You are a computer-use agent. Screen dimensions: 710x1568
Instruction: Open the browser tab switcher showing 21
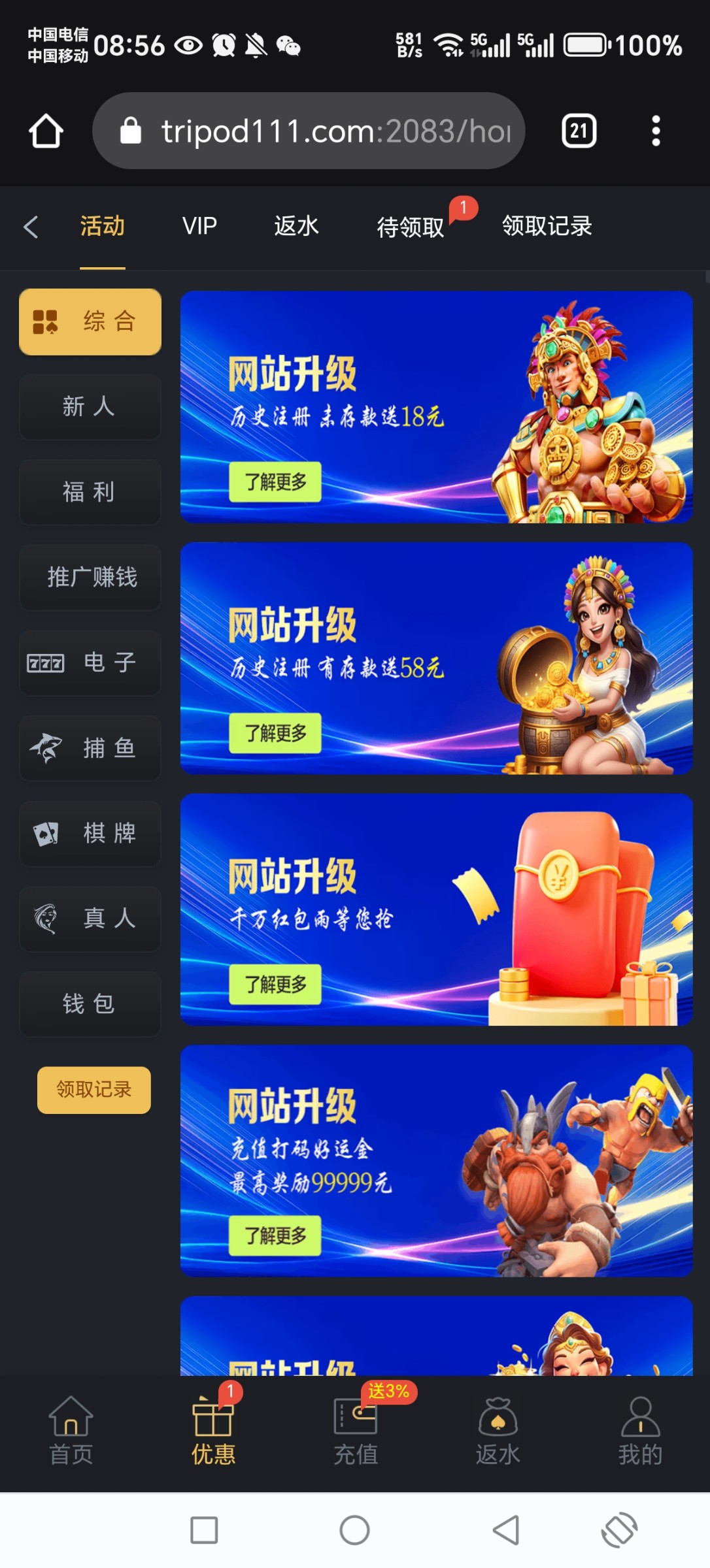pos(579,131)
